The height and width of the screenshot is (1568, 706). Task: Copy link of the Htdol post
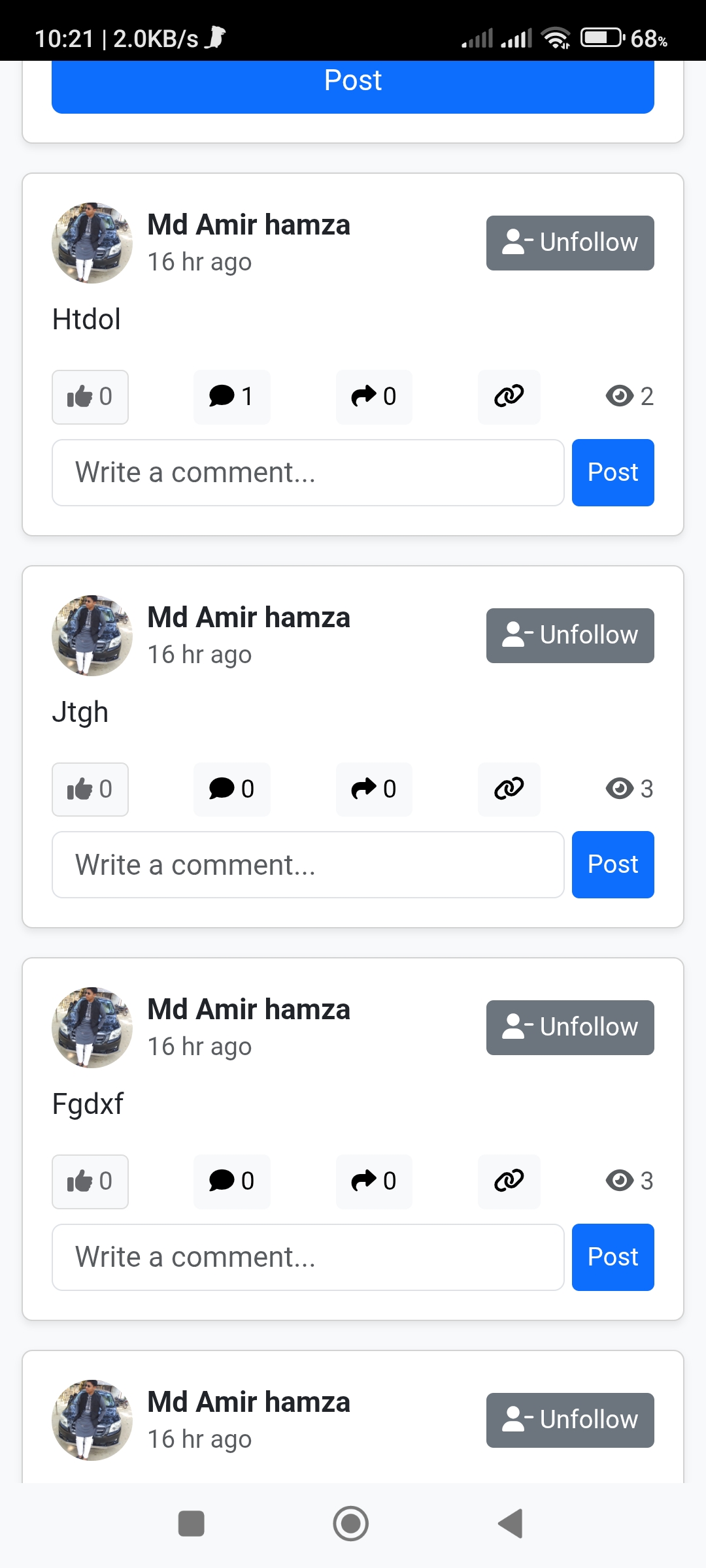point(509,397)
